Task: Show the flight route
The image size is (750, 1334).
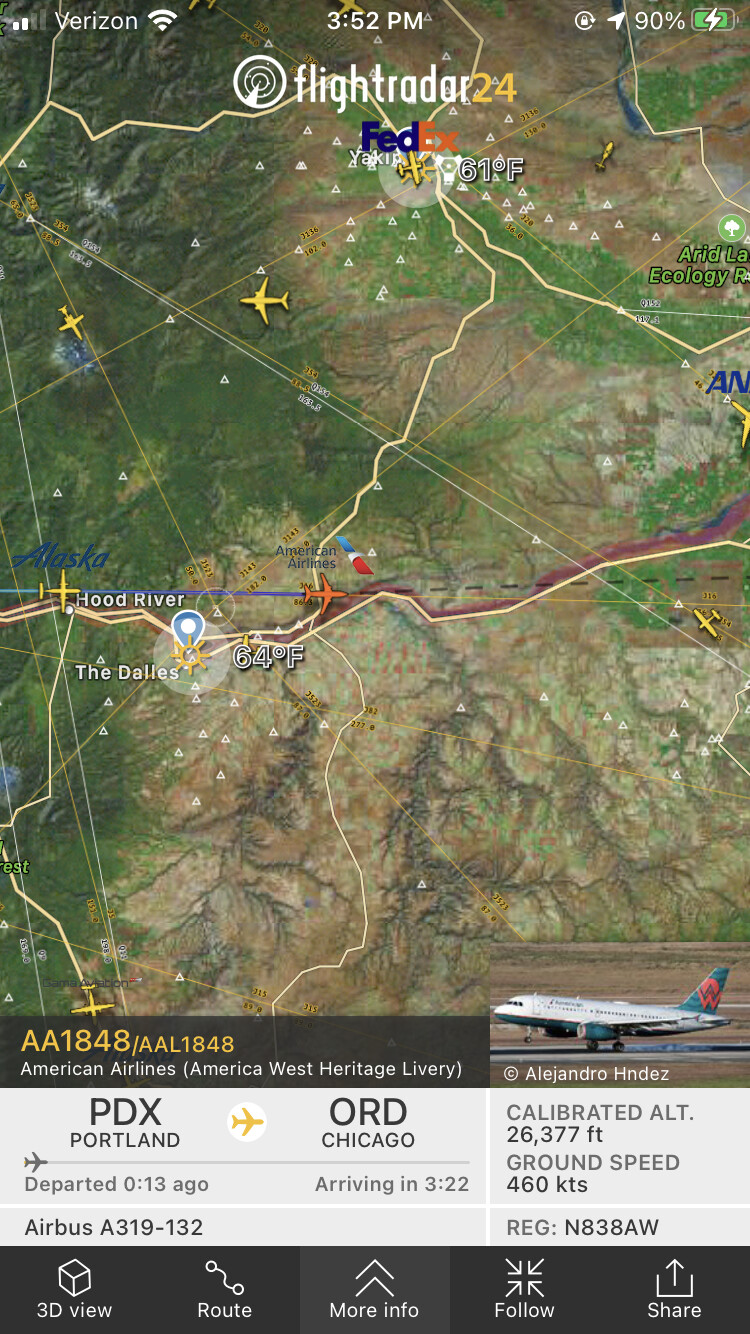Action: [224, 1289]
